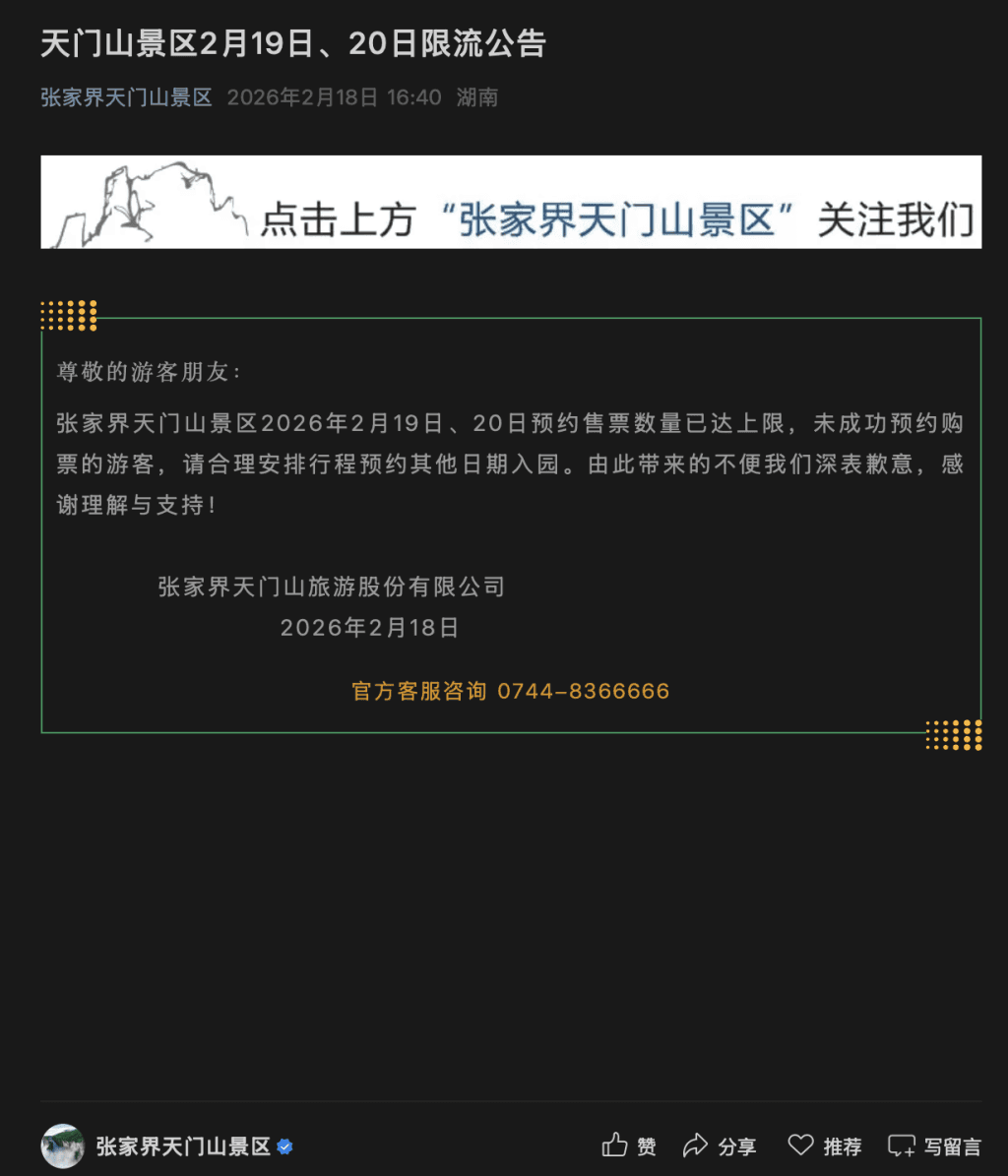Like this article with 赞
The image size is (1008, 1176).
click(629, 1145)
